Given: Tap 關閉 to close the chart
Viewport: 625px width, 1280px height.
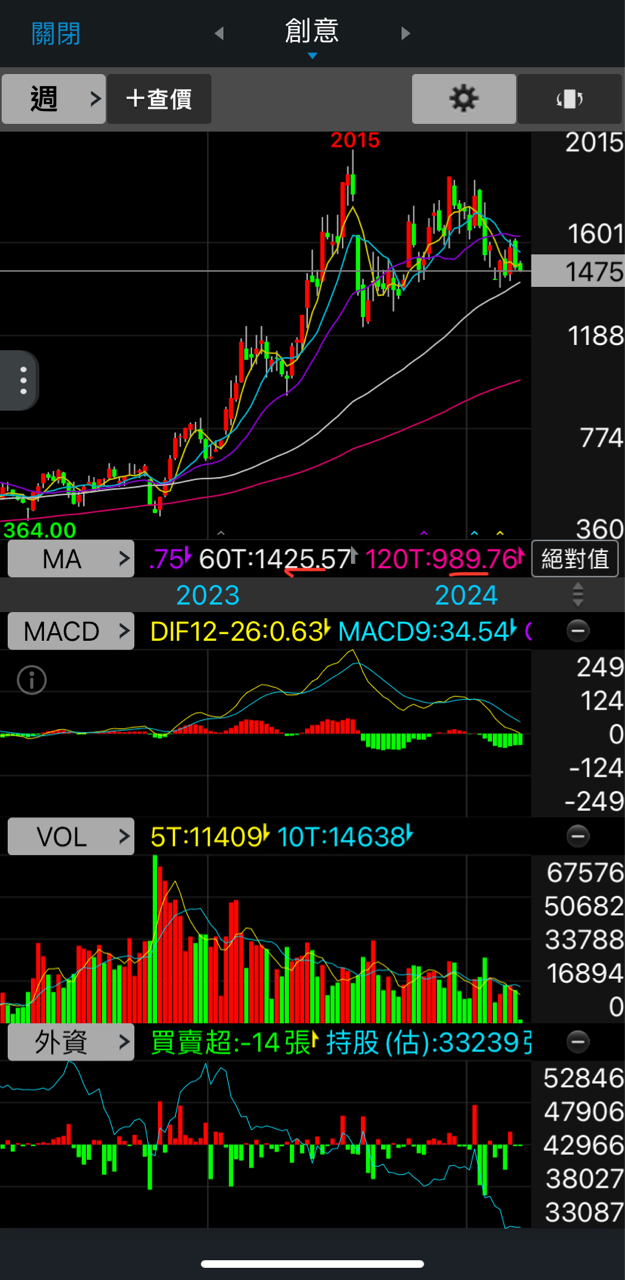Looking at the screenshot, I should tap(56, 34).
